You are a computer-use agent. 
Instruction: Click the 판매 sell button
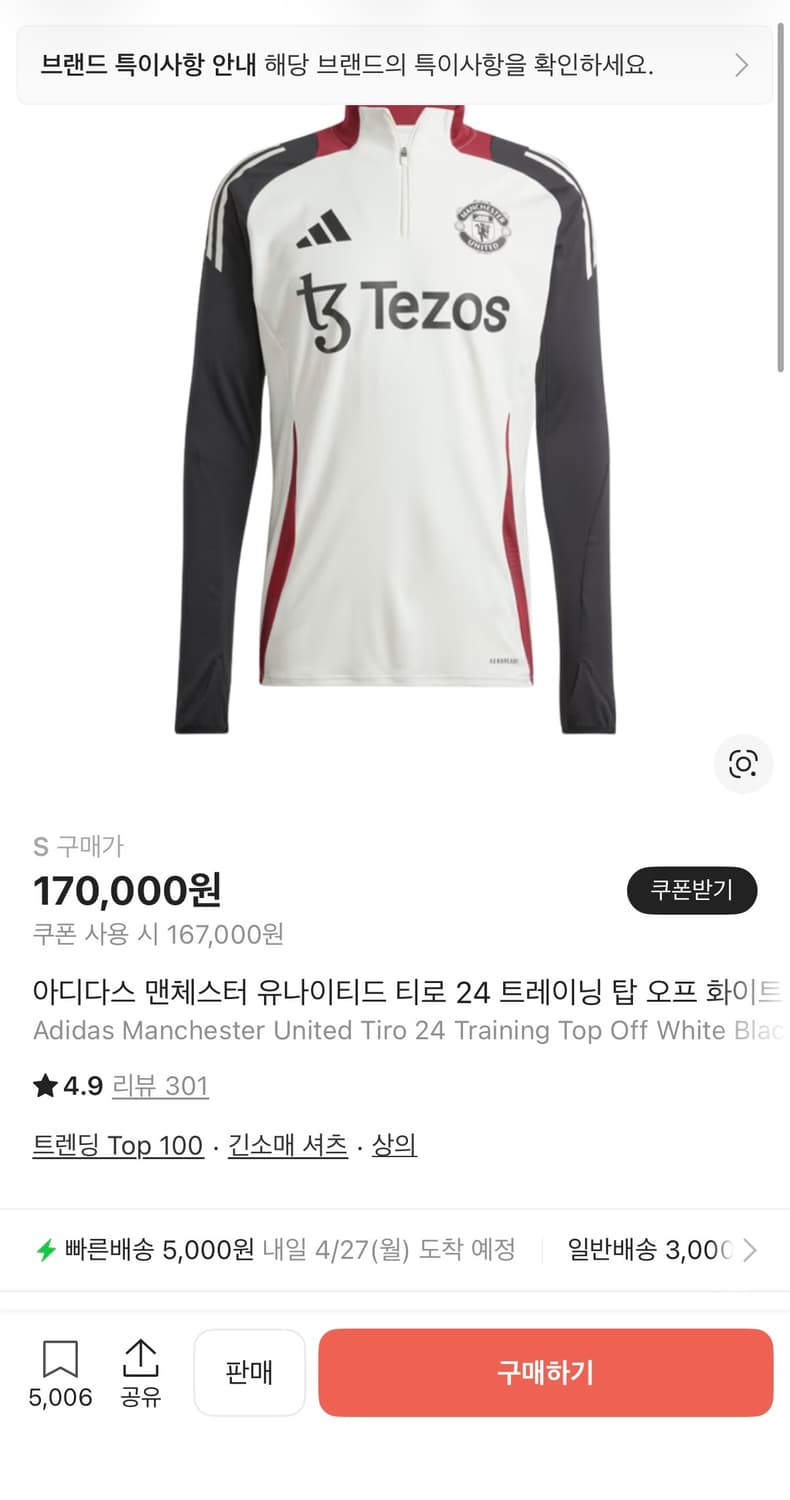point(249,1372)
